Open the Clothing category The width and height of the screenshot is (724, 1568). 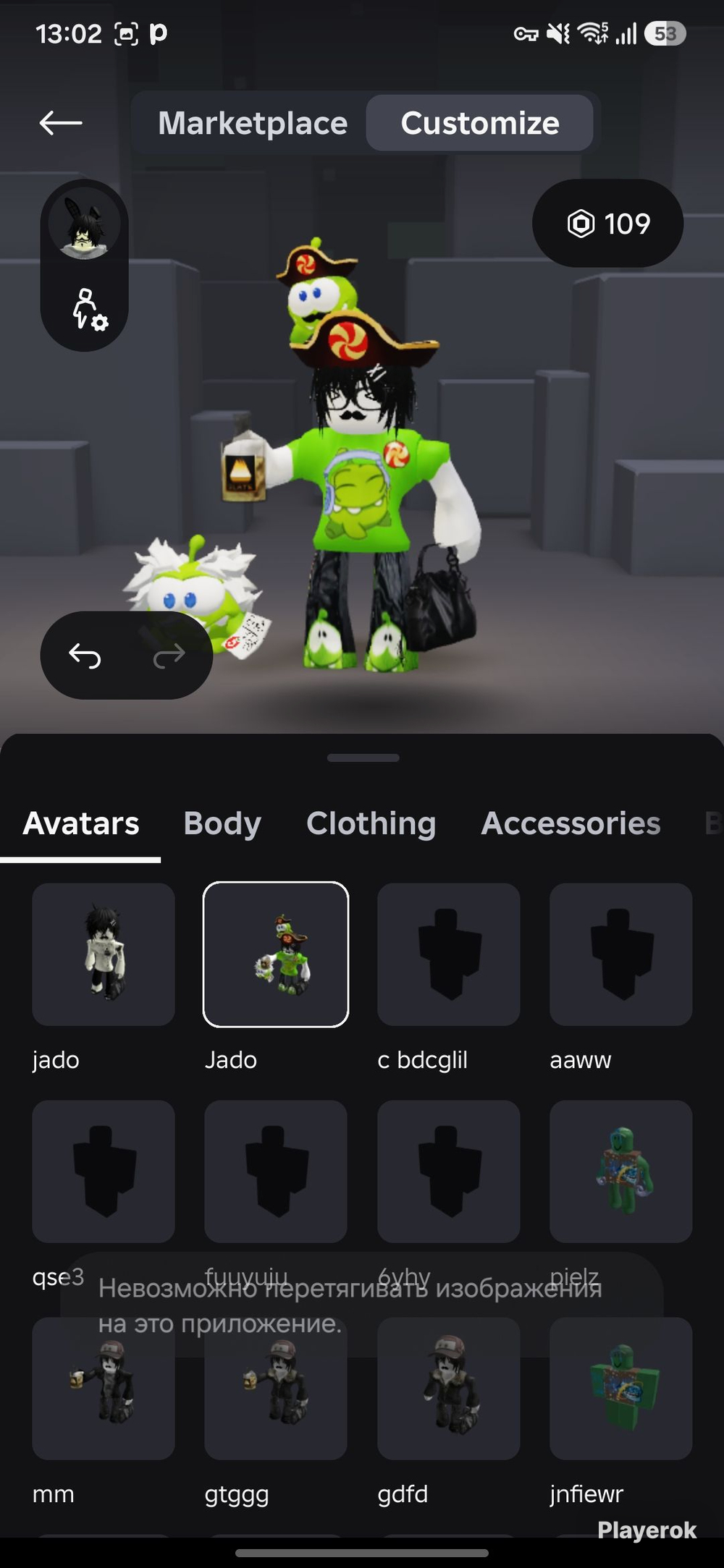[x=371, y=823]
